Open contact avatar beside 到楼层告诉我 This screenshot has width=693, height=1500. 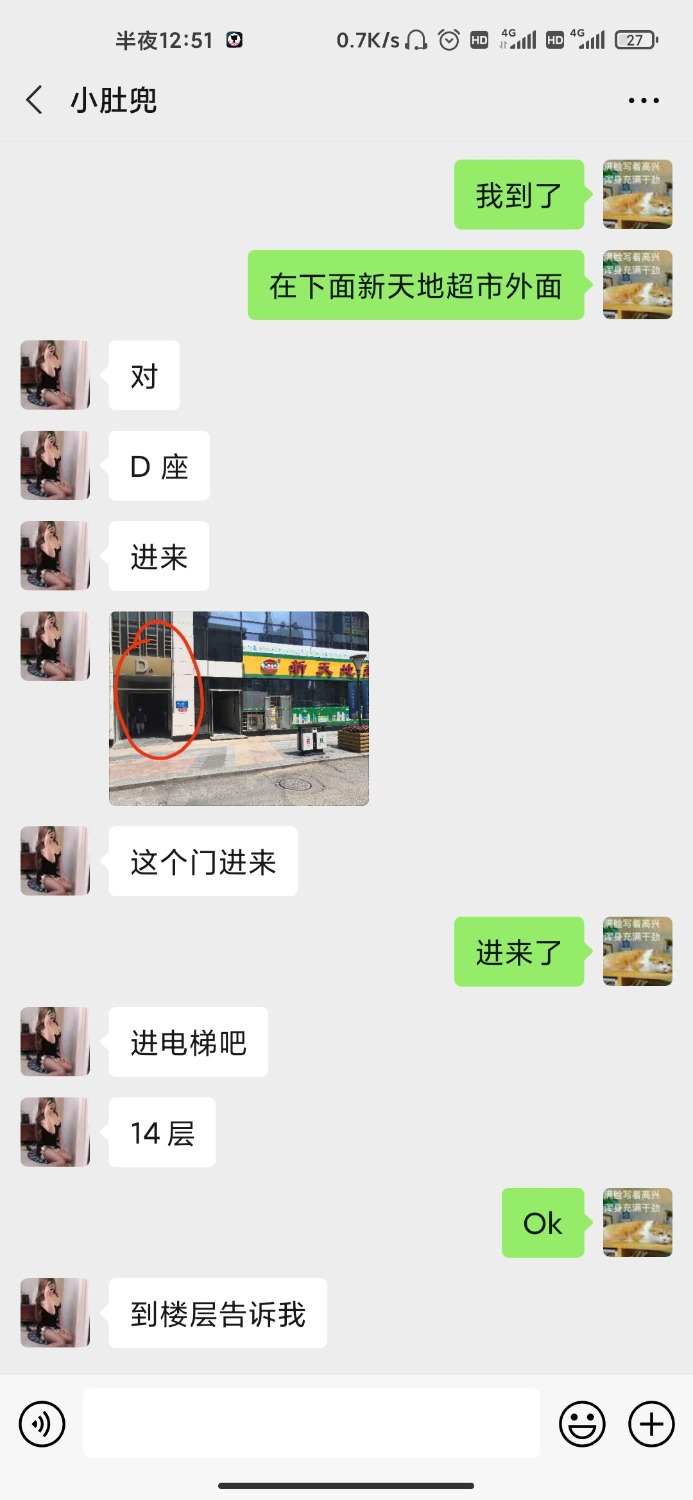point(55,1312)
